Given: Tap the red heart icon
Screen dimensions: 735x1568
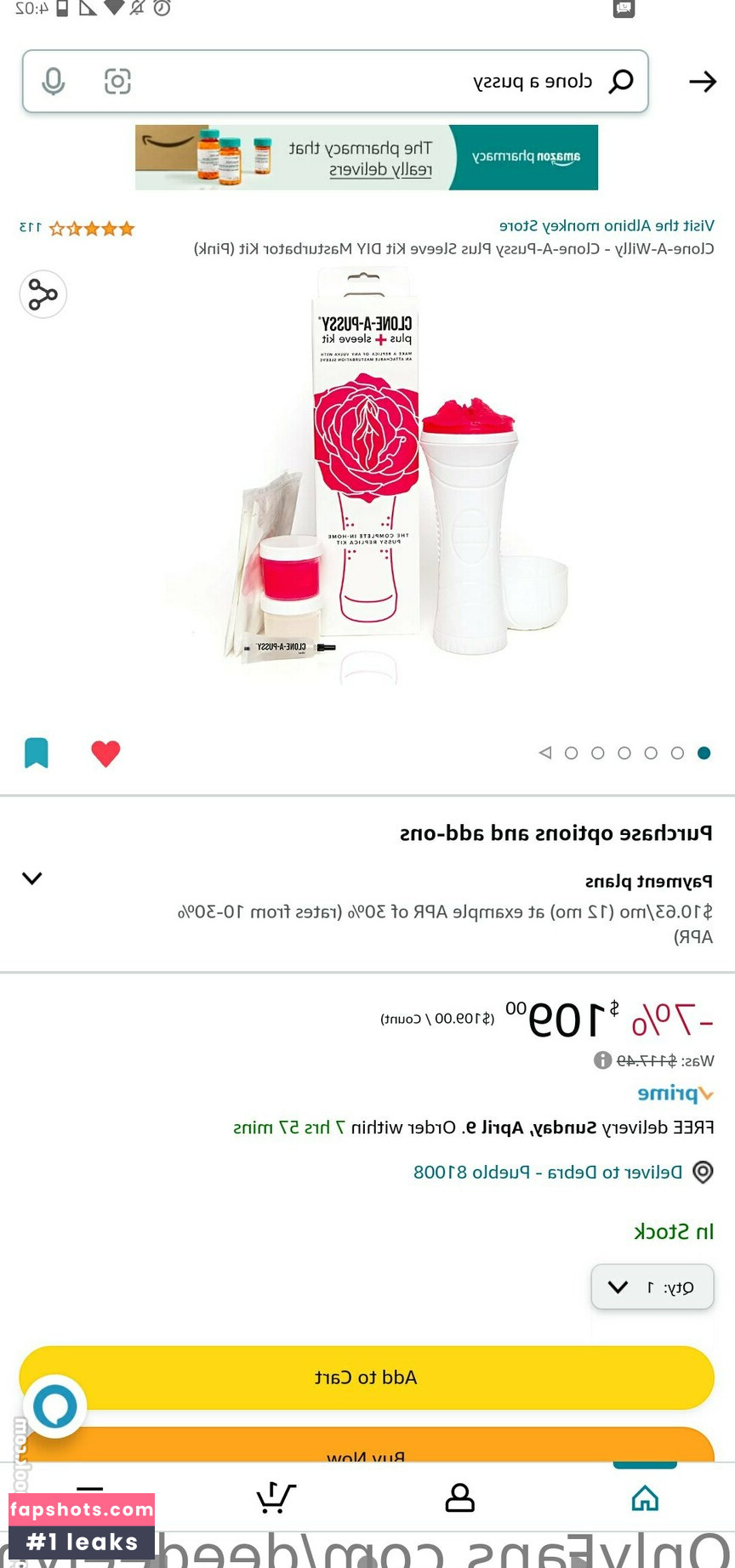Looking at the screenshot, I should click(x=105, y=753).
